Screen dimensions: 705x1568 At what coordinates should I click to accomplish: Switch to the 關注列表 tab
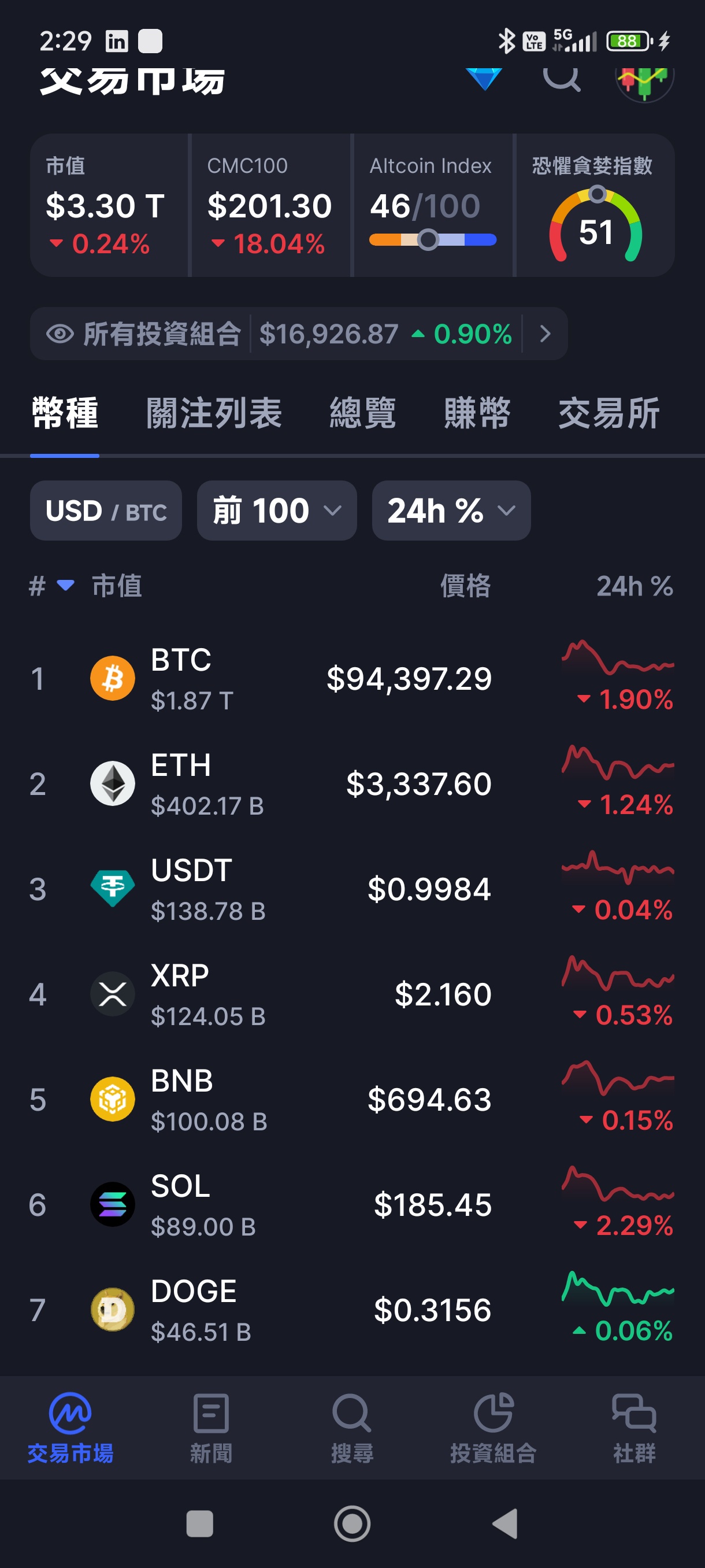(214, 413)
